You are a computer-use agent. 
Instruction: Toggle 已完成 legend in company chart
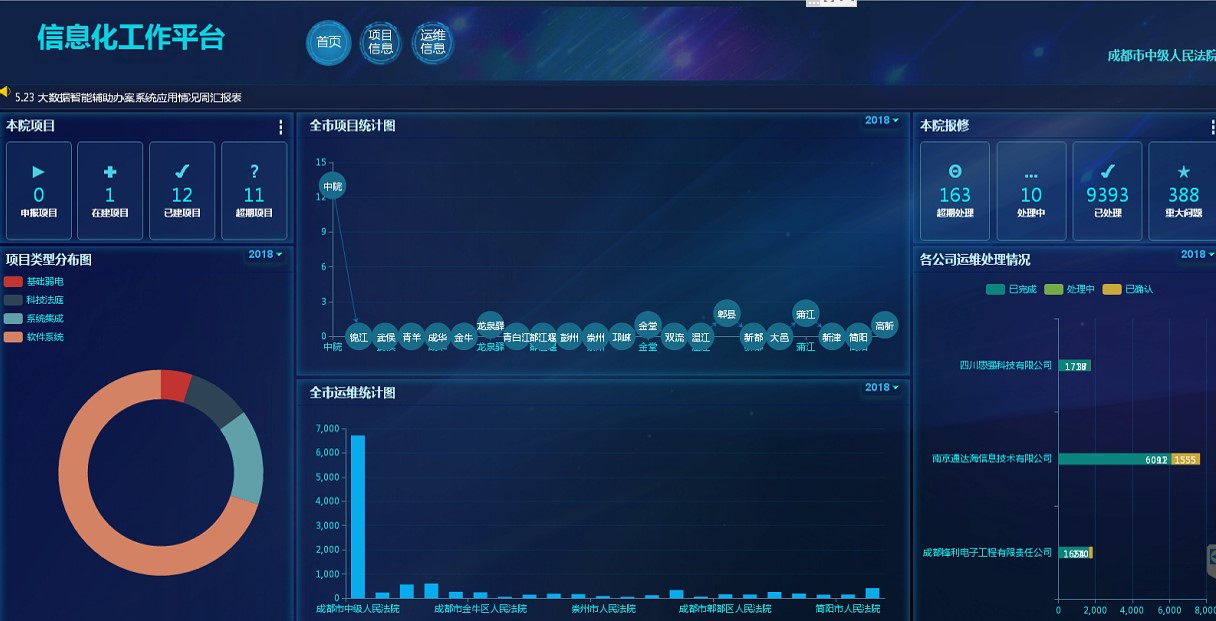point(1010,289)
